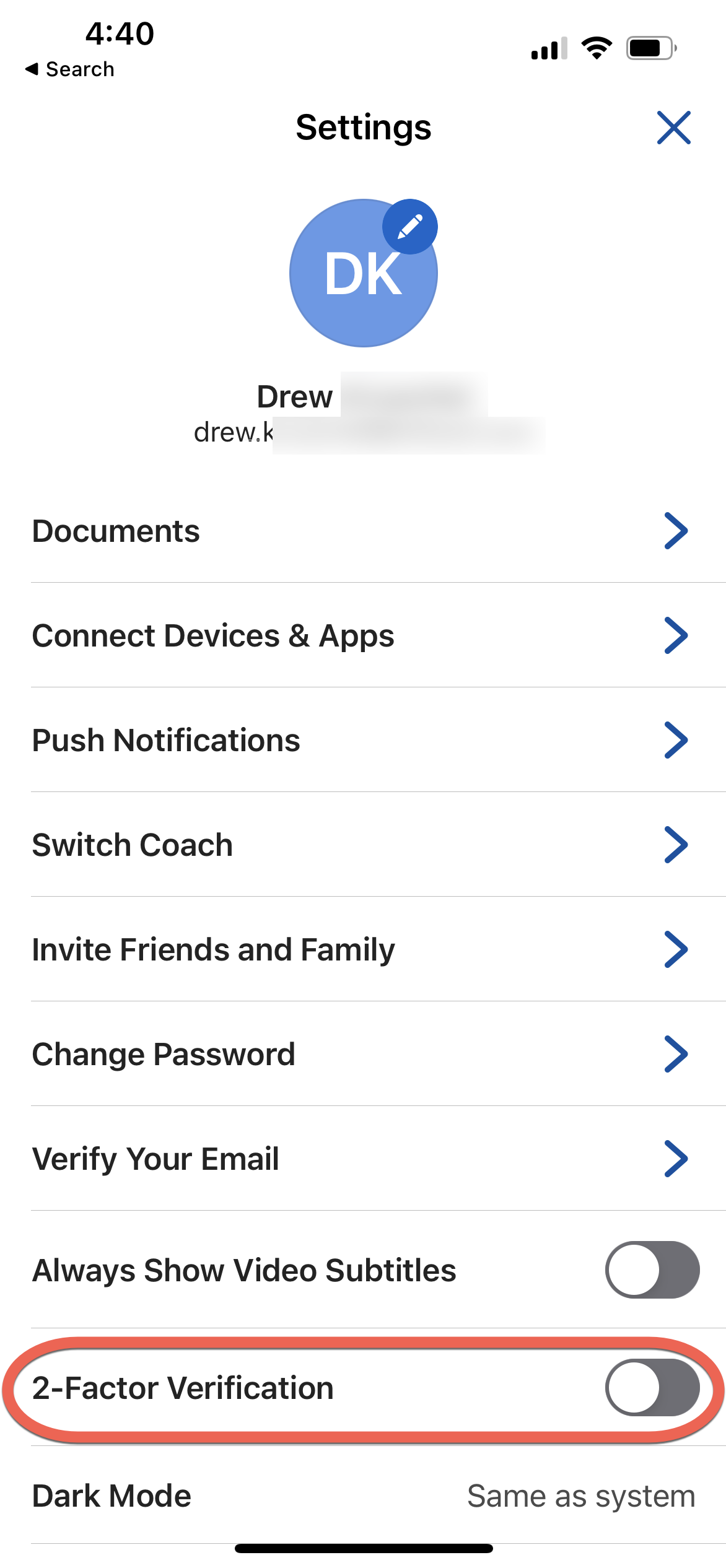This screenshot has height=1568, width=726.
Task: Tap Verify Your Email
Action: pyautogui.click(x=363, y=1159)
